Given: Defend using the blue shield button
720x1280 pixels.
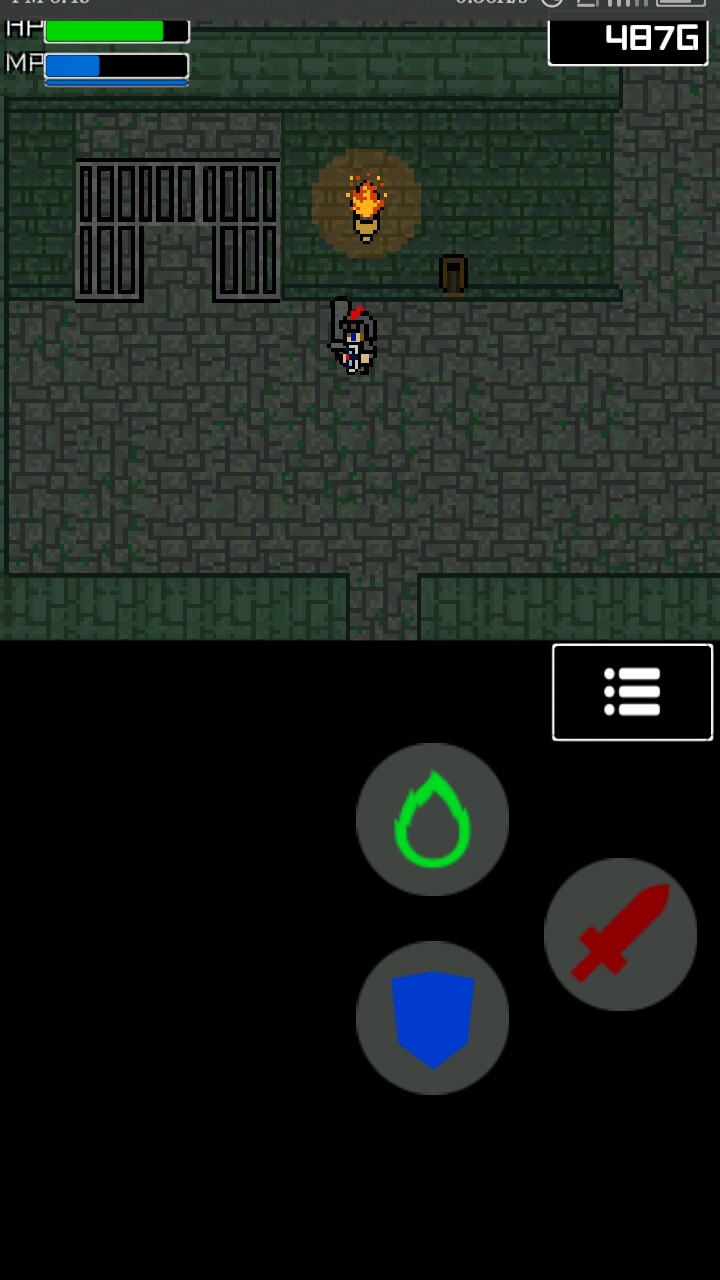Looking at the screenshot, I should click(x=432, y=1017).
